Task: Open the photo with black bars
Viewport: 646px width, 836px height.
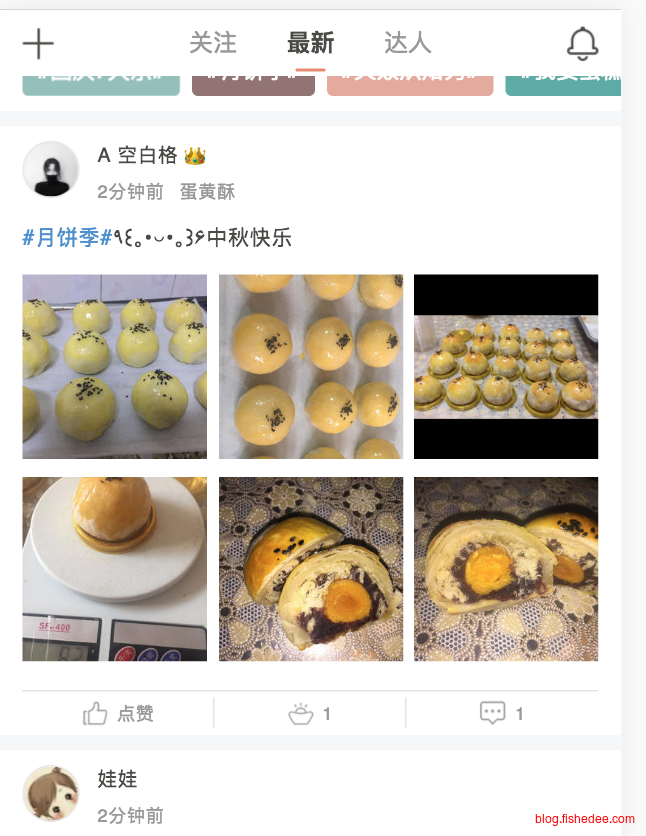Action: 506,367
